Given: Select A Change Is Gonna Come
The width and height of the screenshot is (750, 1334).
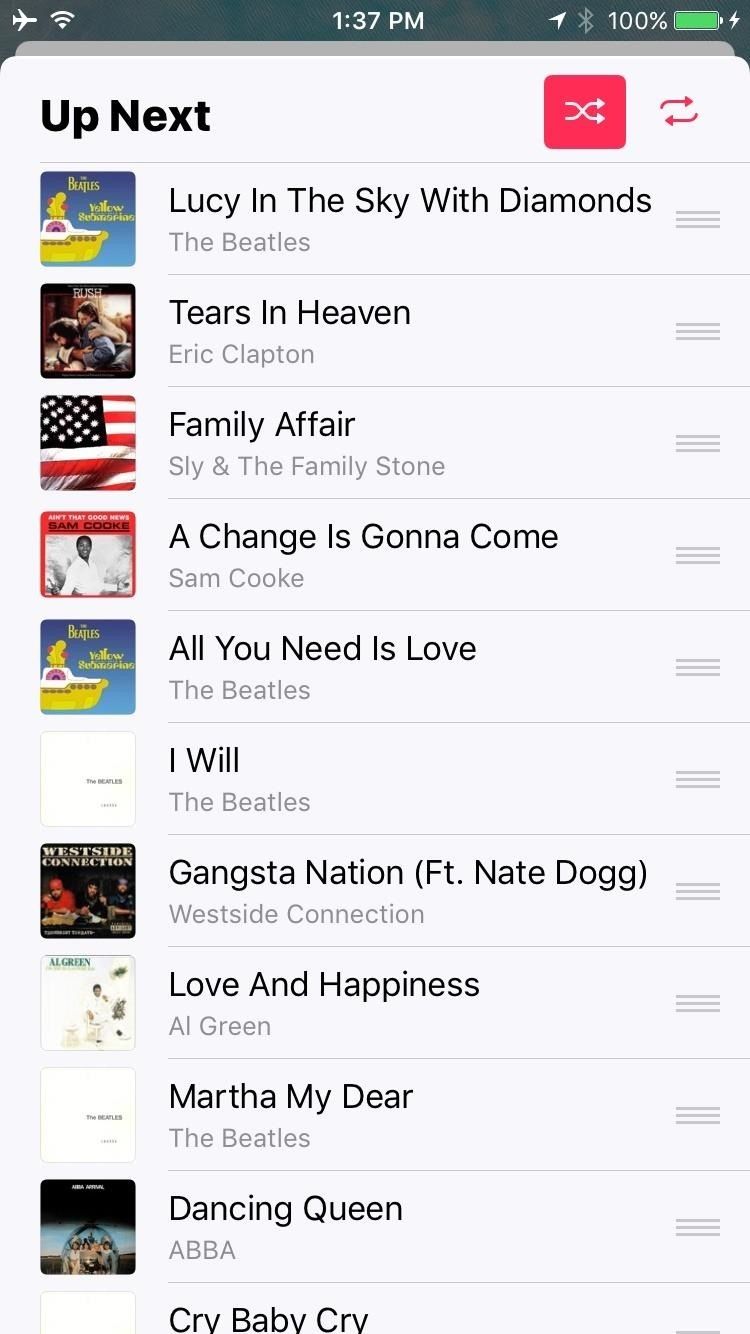Looking at the screenshot, I should tap(363, 536).
